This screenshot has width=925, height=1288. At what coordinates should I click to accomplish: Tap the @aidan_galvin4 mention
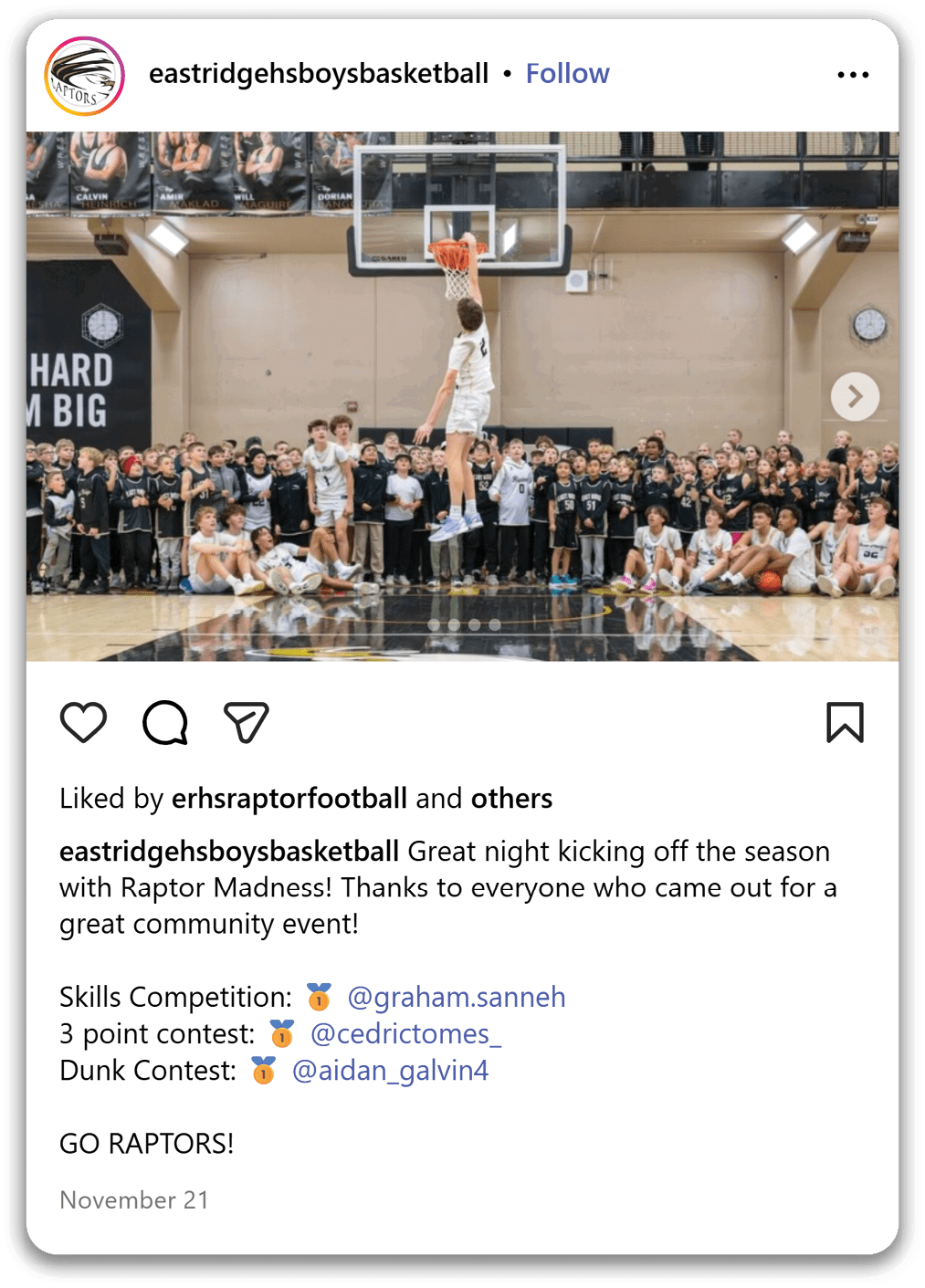pos(390,1070)
